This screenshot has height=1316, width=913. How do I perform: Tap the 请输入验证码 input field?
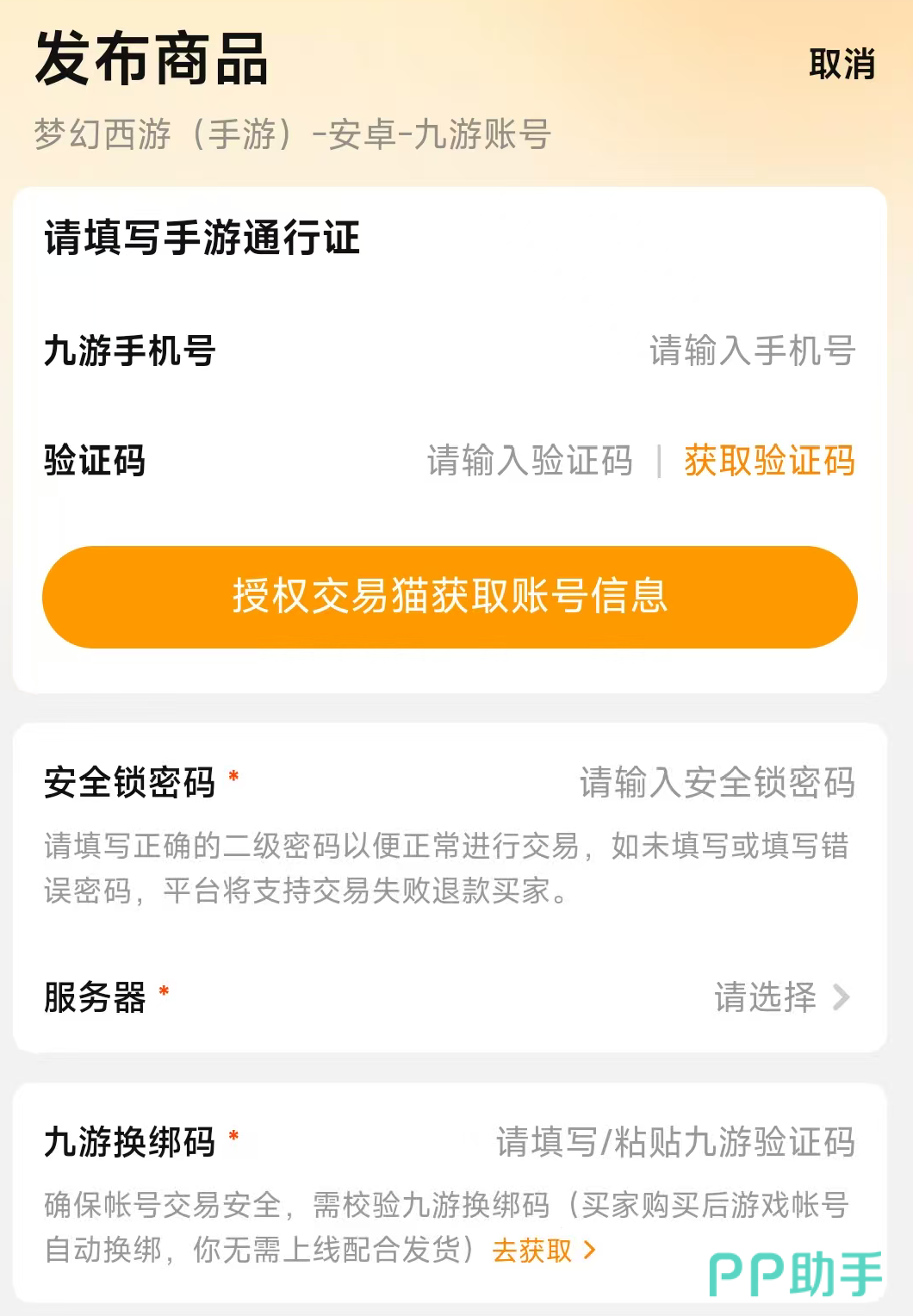[530, 461]
